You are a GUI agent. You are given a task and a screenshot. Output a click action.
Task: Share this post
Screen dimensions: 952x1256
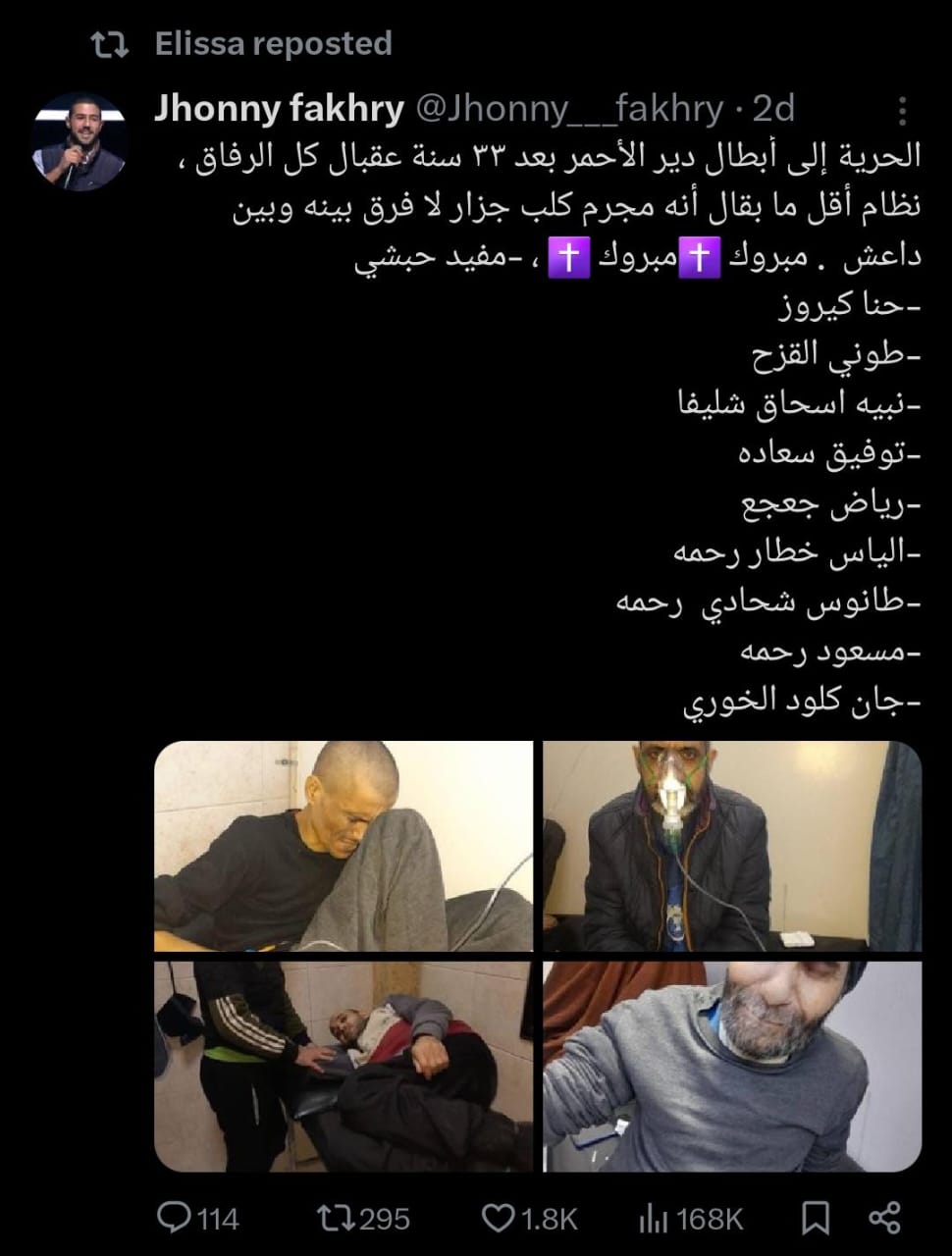click(x=884, y=1218)
